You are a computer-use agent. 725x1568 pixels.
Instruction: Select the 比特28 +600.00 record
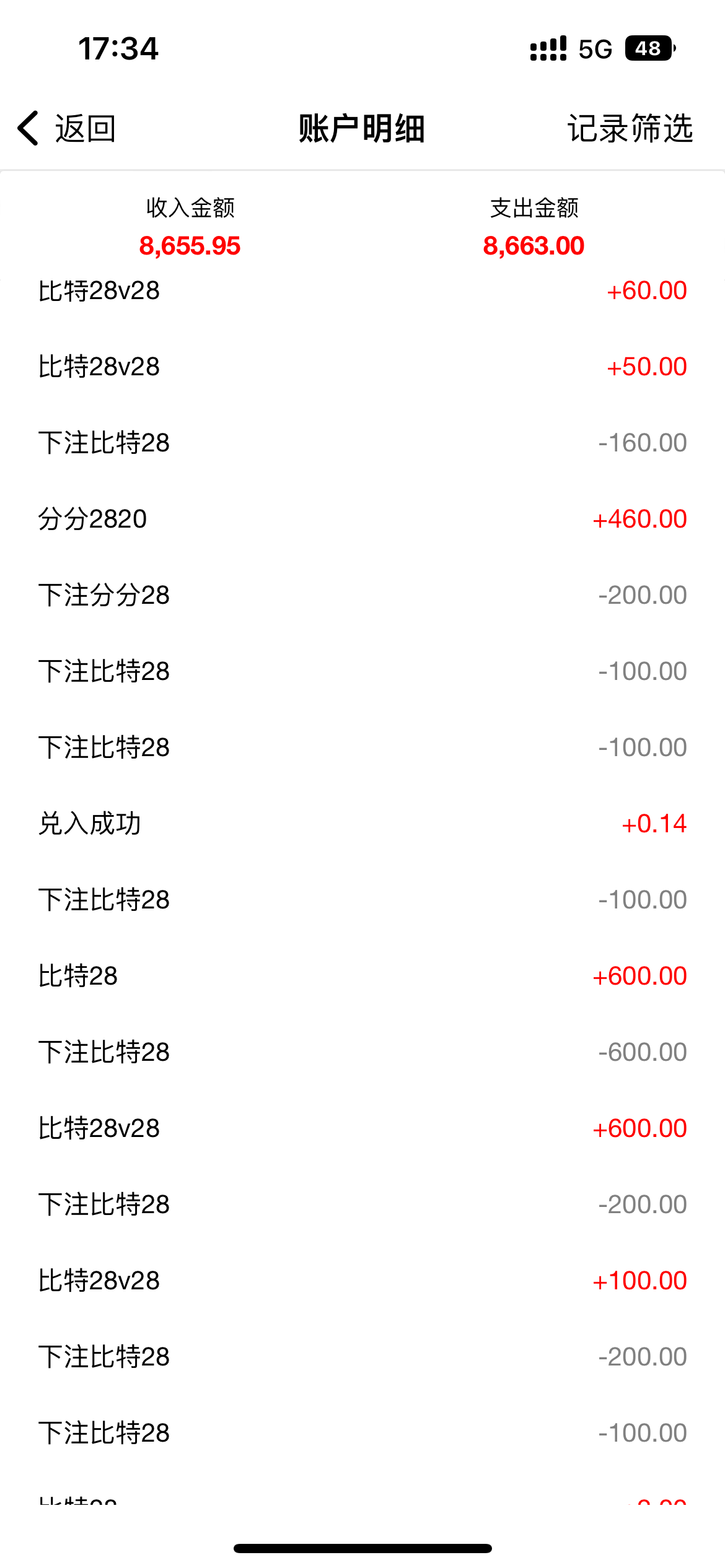point(362,975)
